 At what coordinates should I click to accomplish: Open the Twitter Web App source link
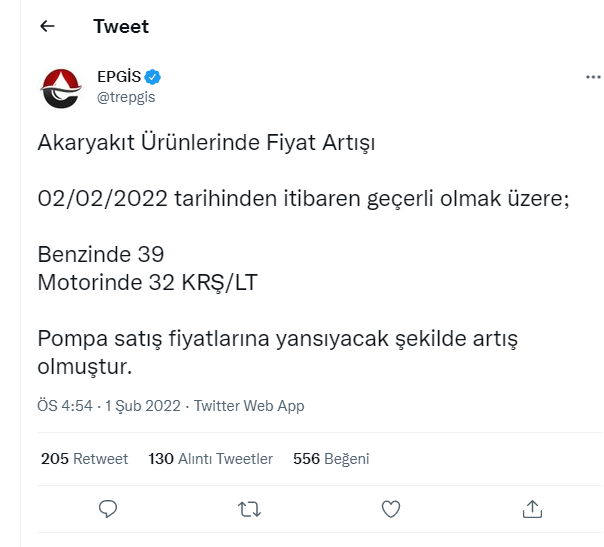click(x=249, y=406)
